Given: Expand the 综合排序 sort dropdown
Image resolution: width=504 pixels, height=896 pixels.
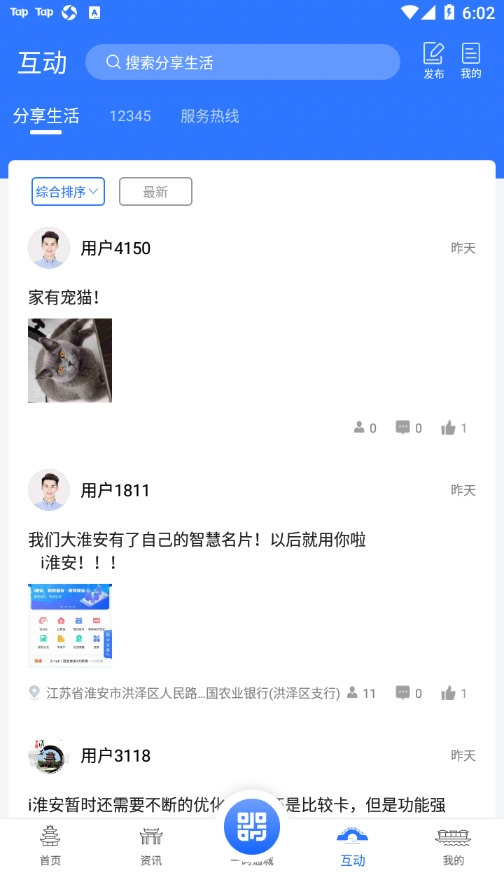Looking at the screenshot, I should tap(68, 191).
